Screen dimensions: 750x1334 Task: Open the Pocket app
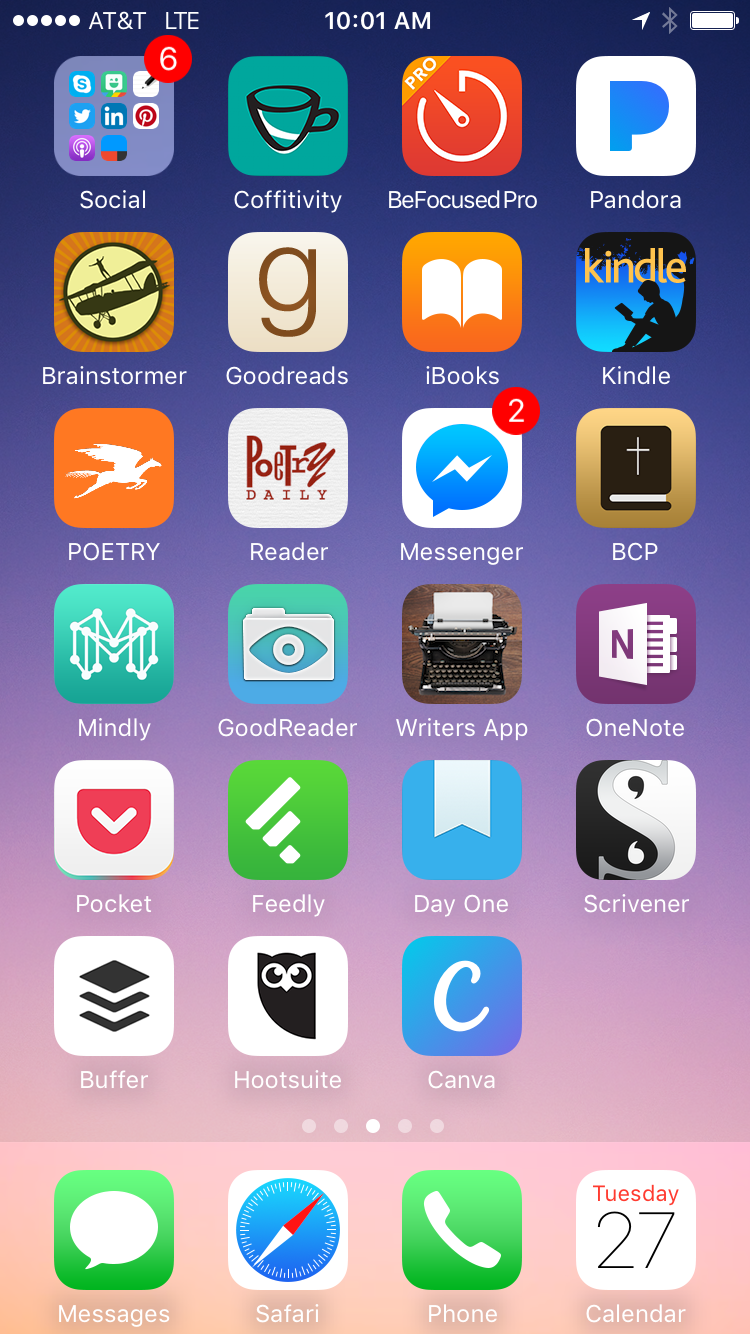(x=114, y=820)
